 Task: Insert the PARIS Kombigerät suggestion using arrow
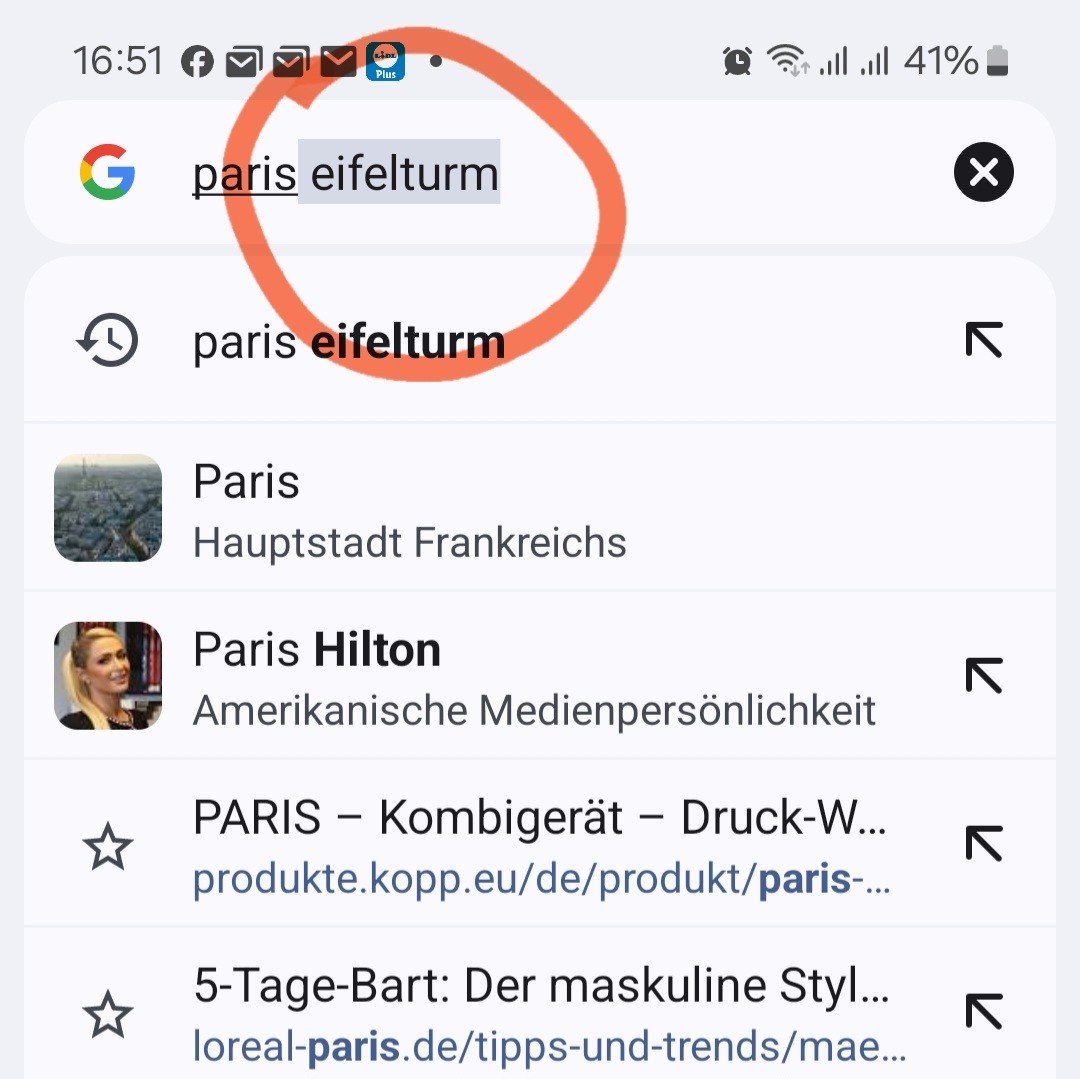click(x=983, y=846)
